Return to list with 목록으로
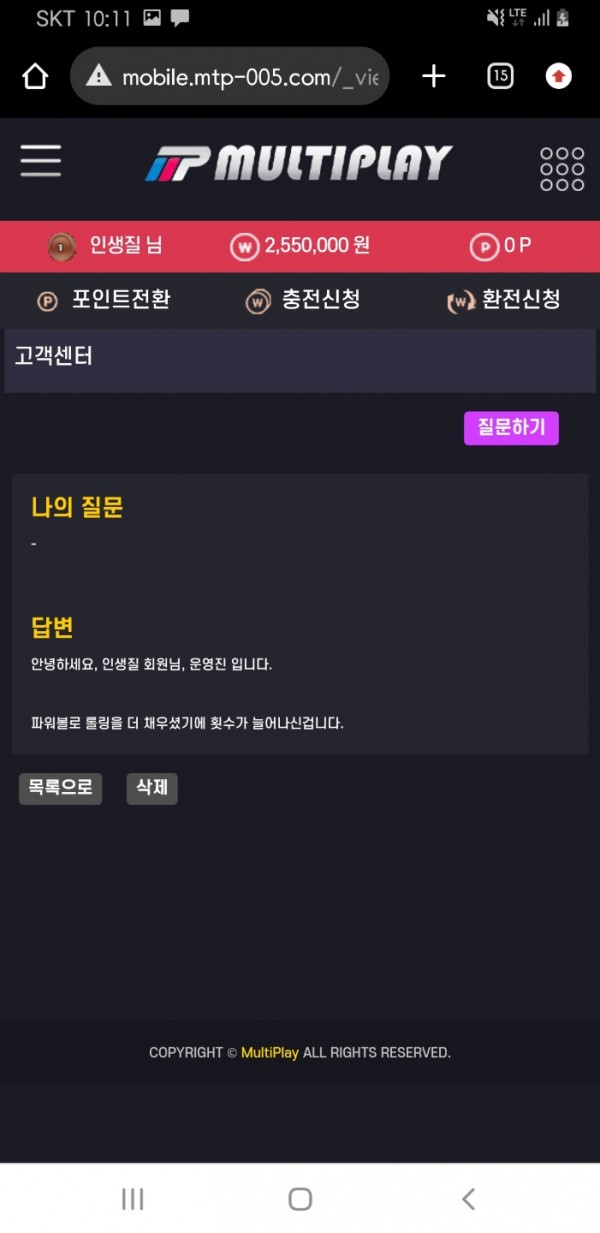This screenshot has height=1233, width=600. pyautogui.click(x=60, y=788)
